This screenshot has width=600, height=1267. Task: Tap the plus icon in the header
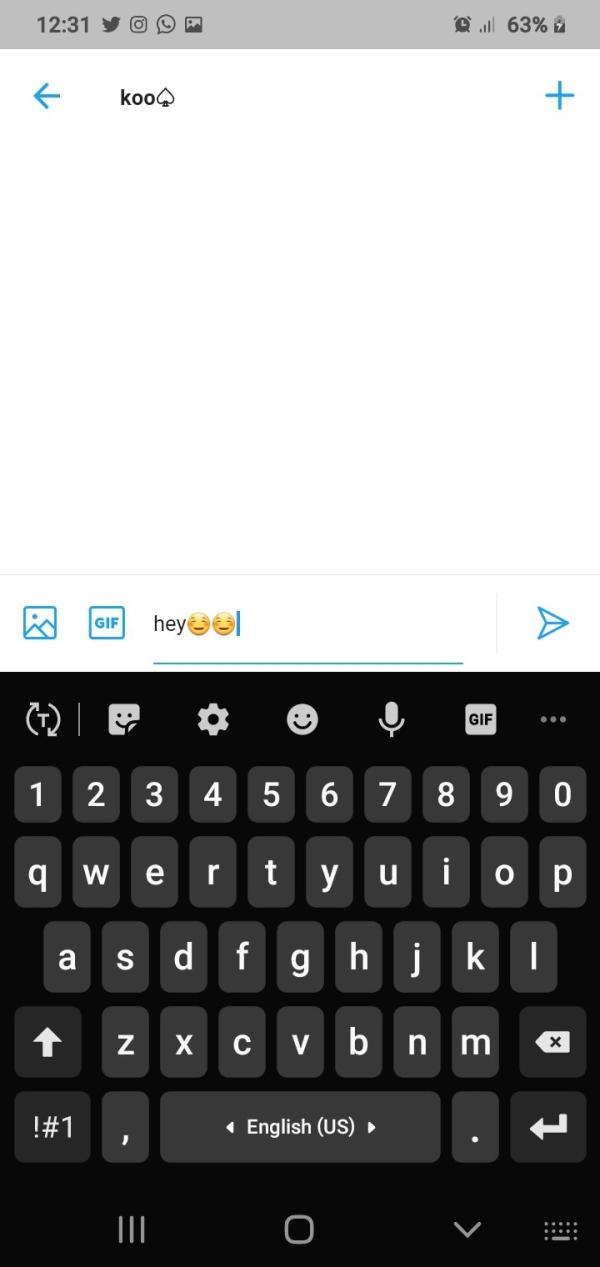(x=559, y=96)
